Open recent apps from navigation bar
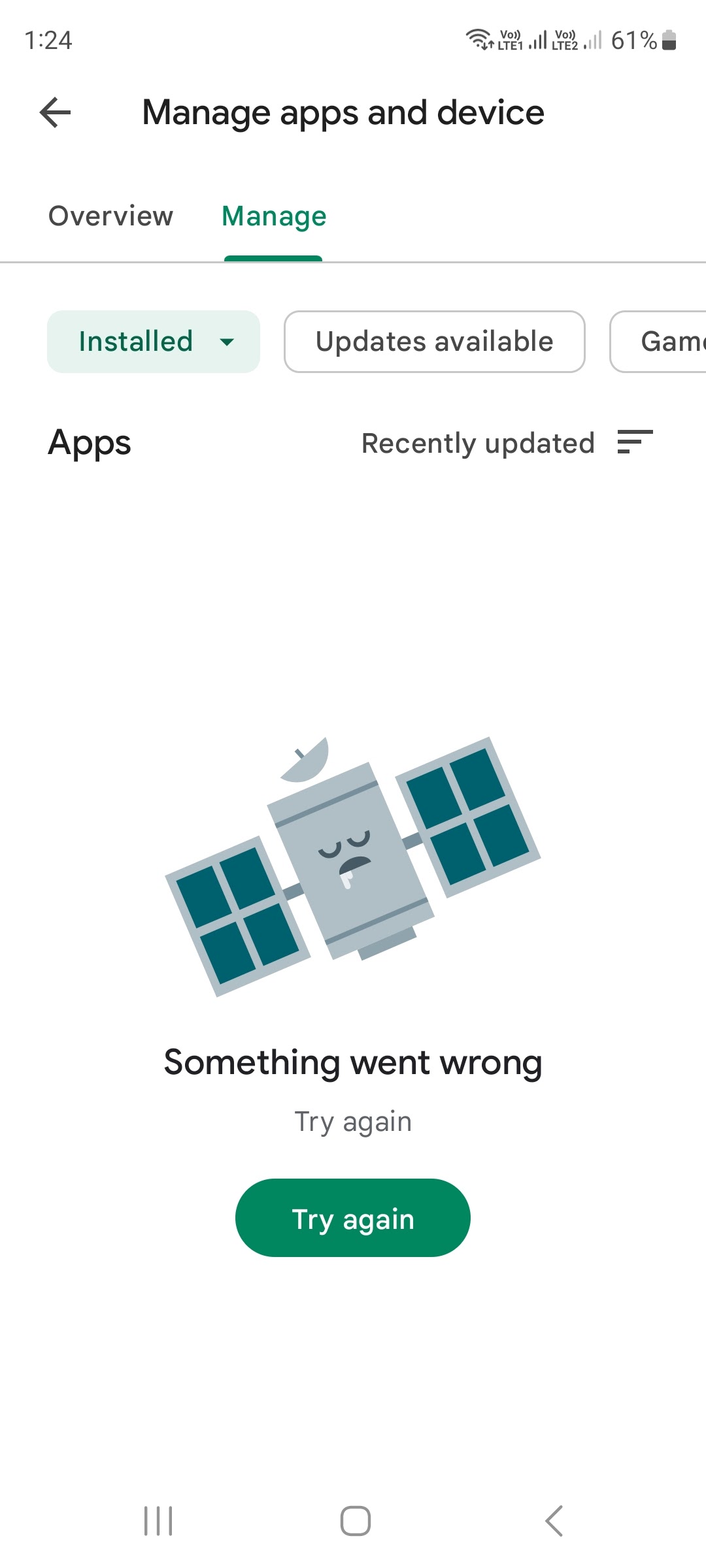Image resolution: width=706 pixels, height=1568 pixels. 158,1521
